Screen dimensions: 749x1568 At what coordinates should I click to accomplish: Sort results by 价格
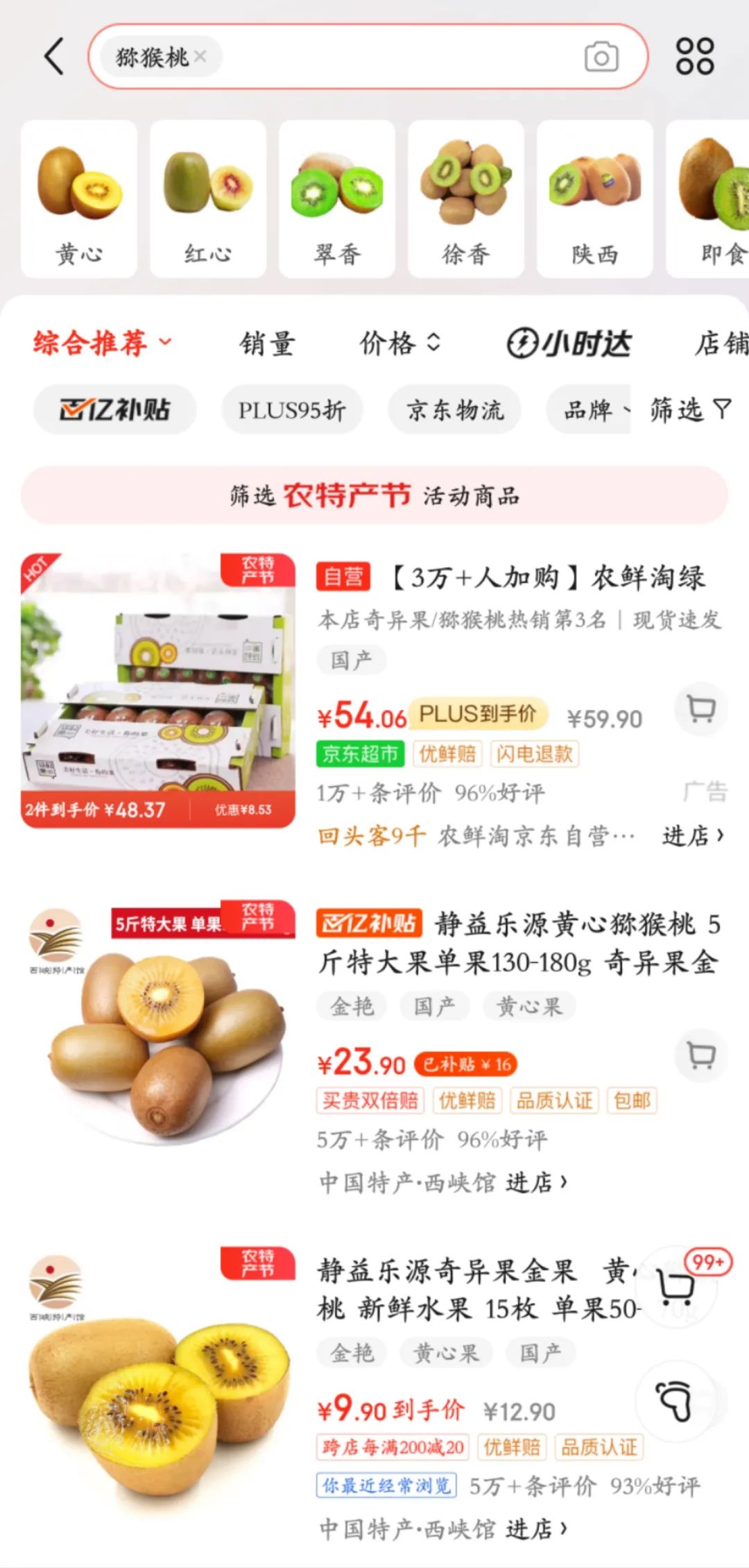tap(399, 343)
